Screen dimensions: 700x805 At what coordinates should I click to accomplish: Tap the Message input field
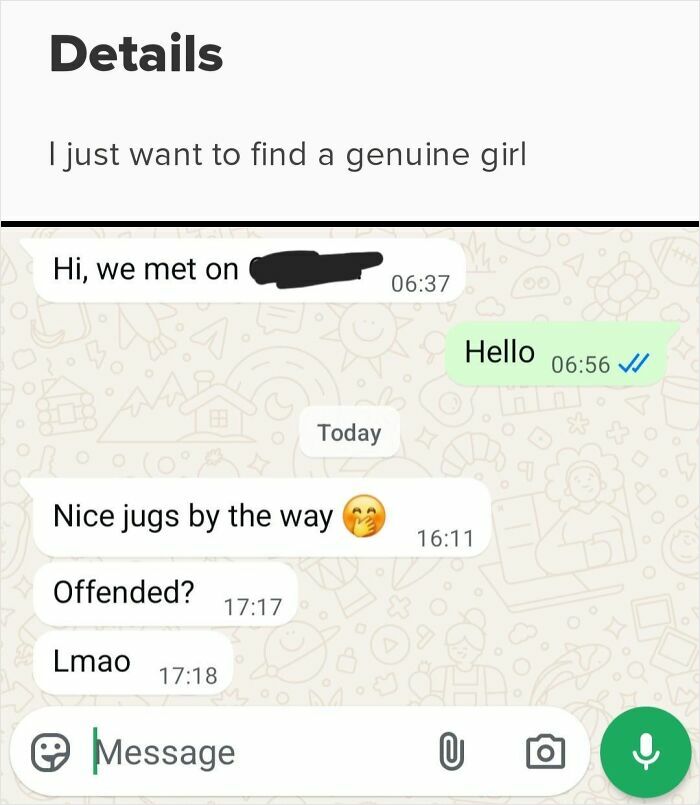250,752
